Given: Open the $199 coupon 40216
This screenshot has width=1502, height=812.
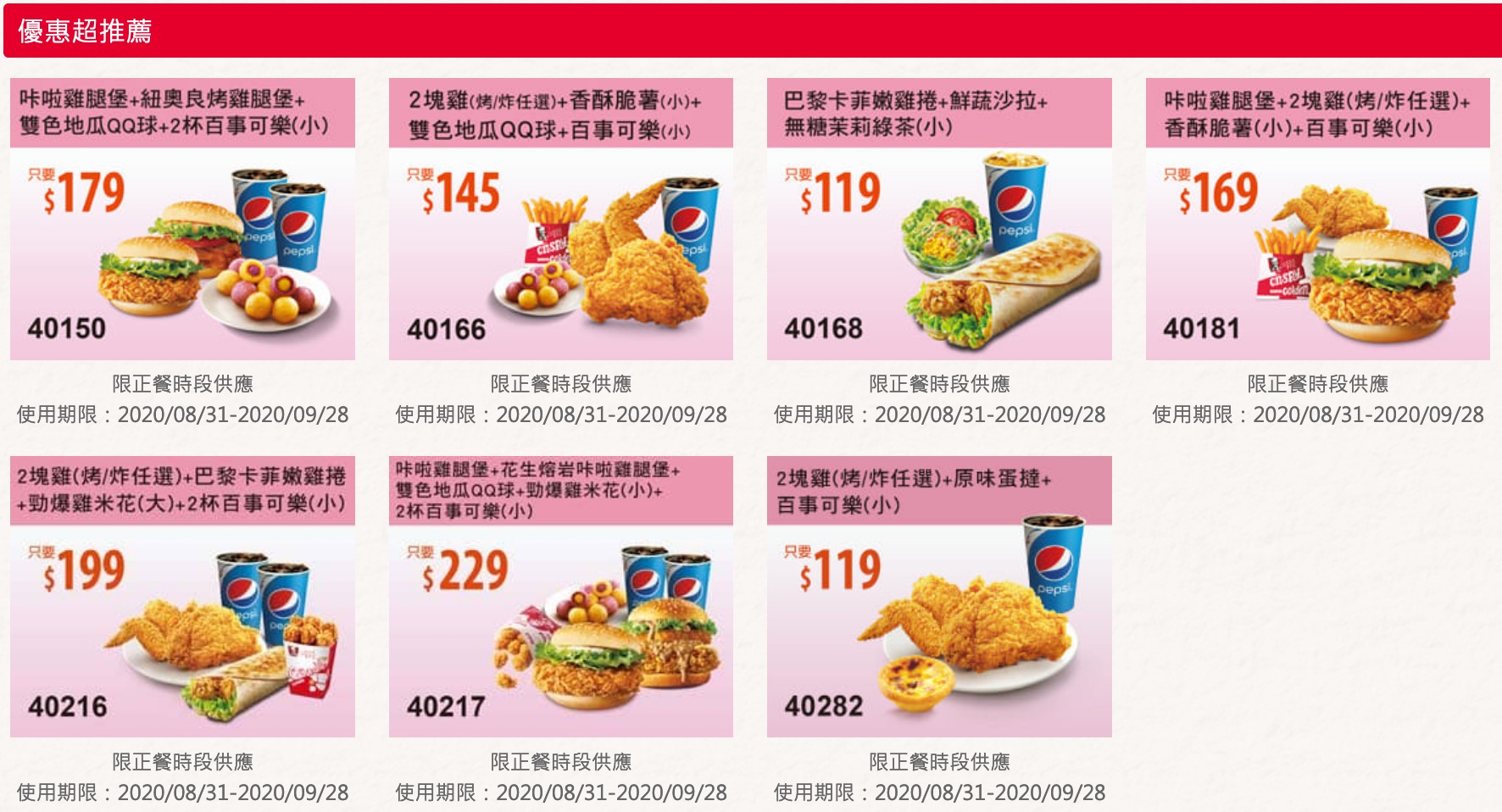Looking at the screenshot, I should (182, 597).
